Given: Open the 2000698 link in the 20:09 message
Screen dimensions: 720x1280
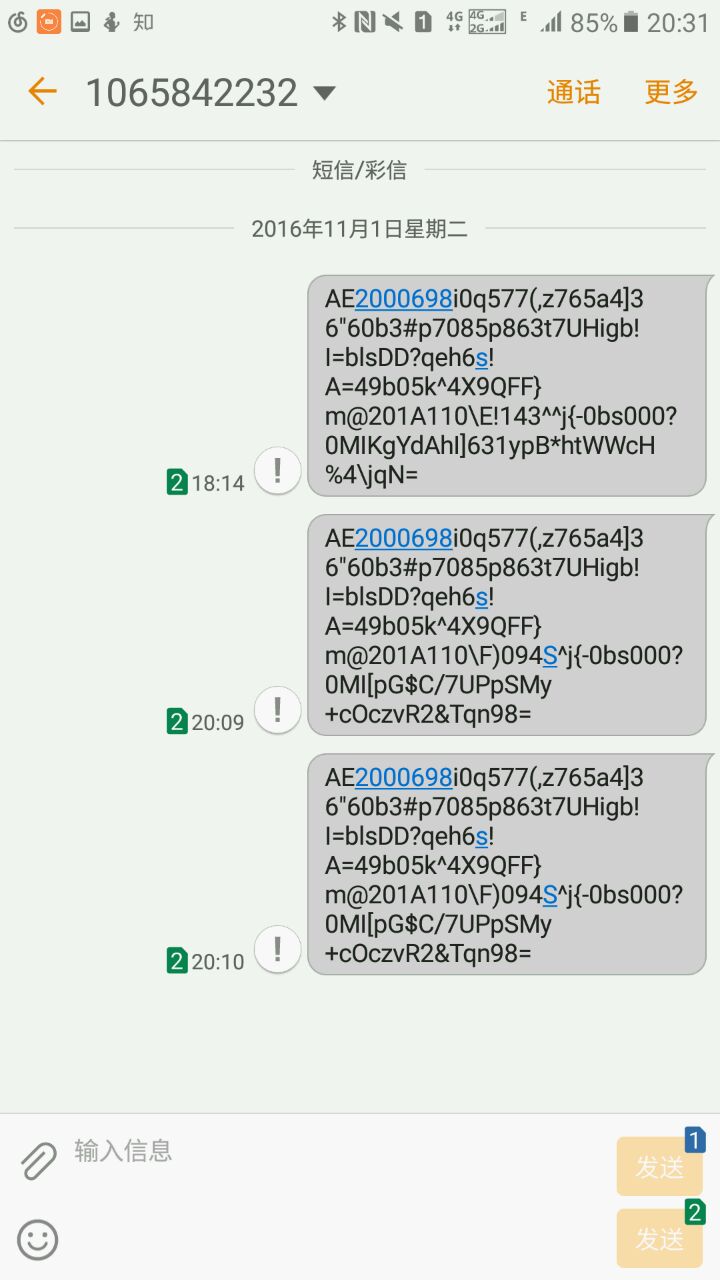Looking at the screenshot, I should [x=403, y=539].
